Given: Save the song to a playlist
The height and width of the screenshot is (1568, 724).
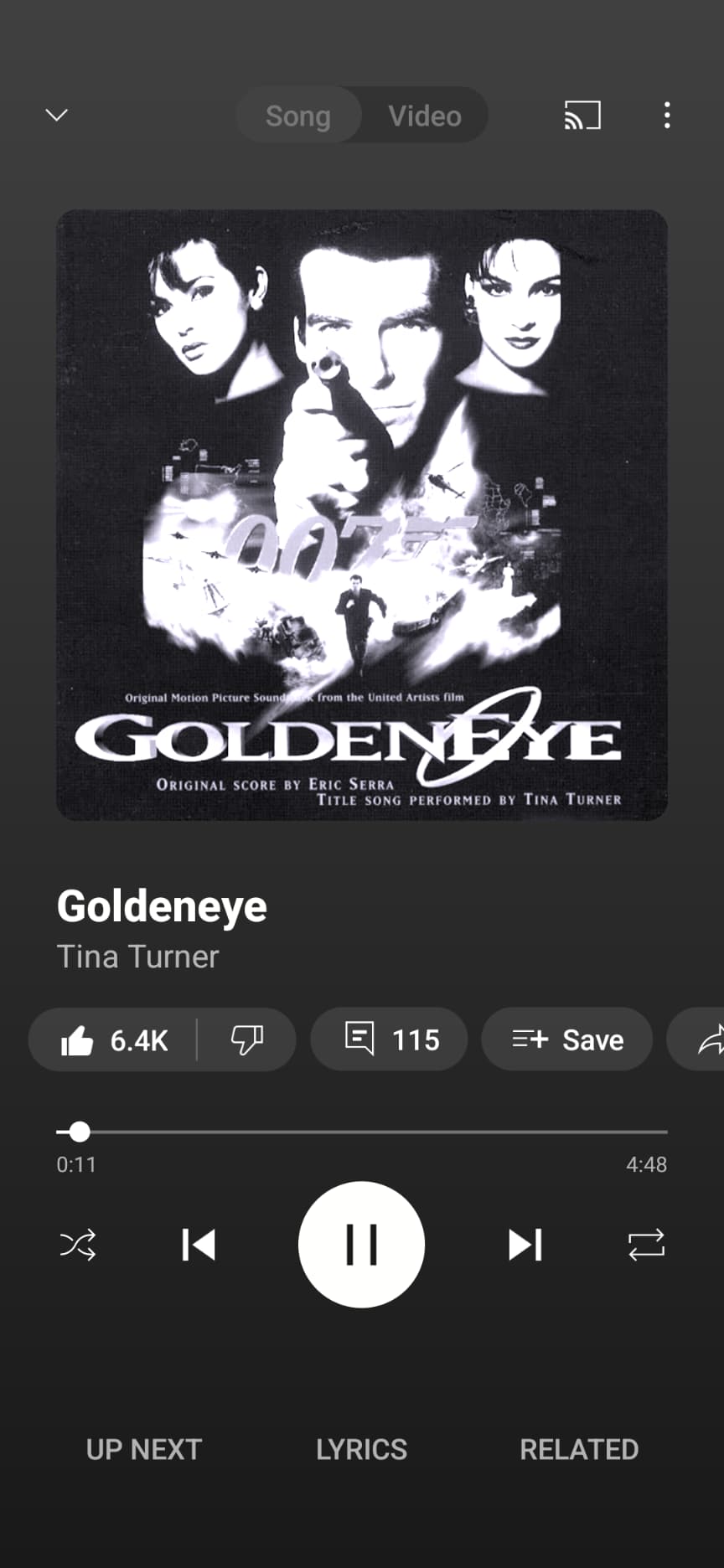Looking at the screenshot, I should point(567,1039).
